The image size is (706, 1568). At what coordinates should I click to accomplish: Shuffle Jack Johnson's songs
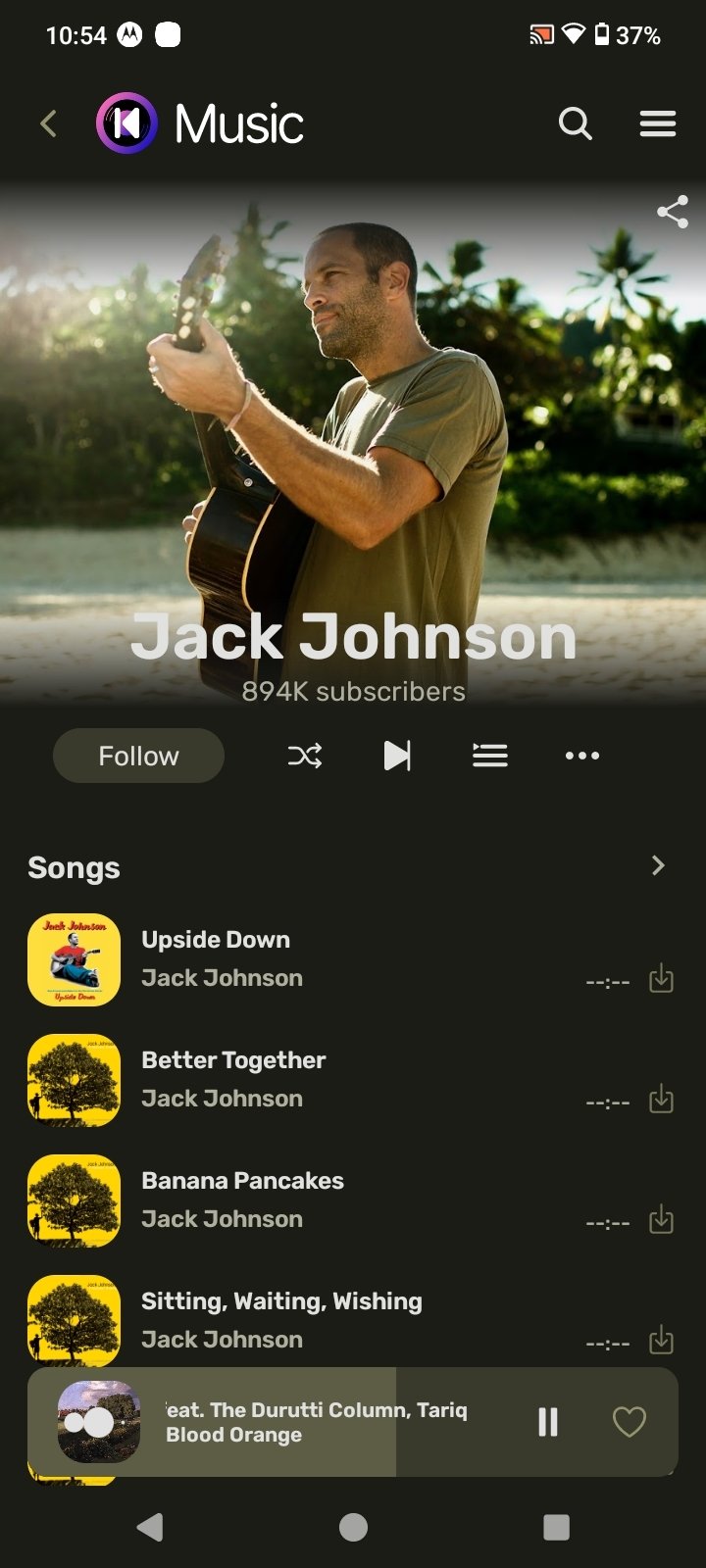pos(305,756)
